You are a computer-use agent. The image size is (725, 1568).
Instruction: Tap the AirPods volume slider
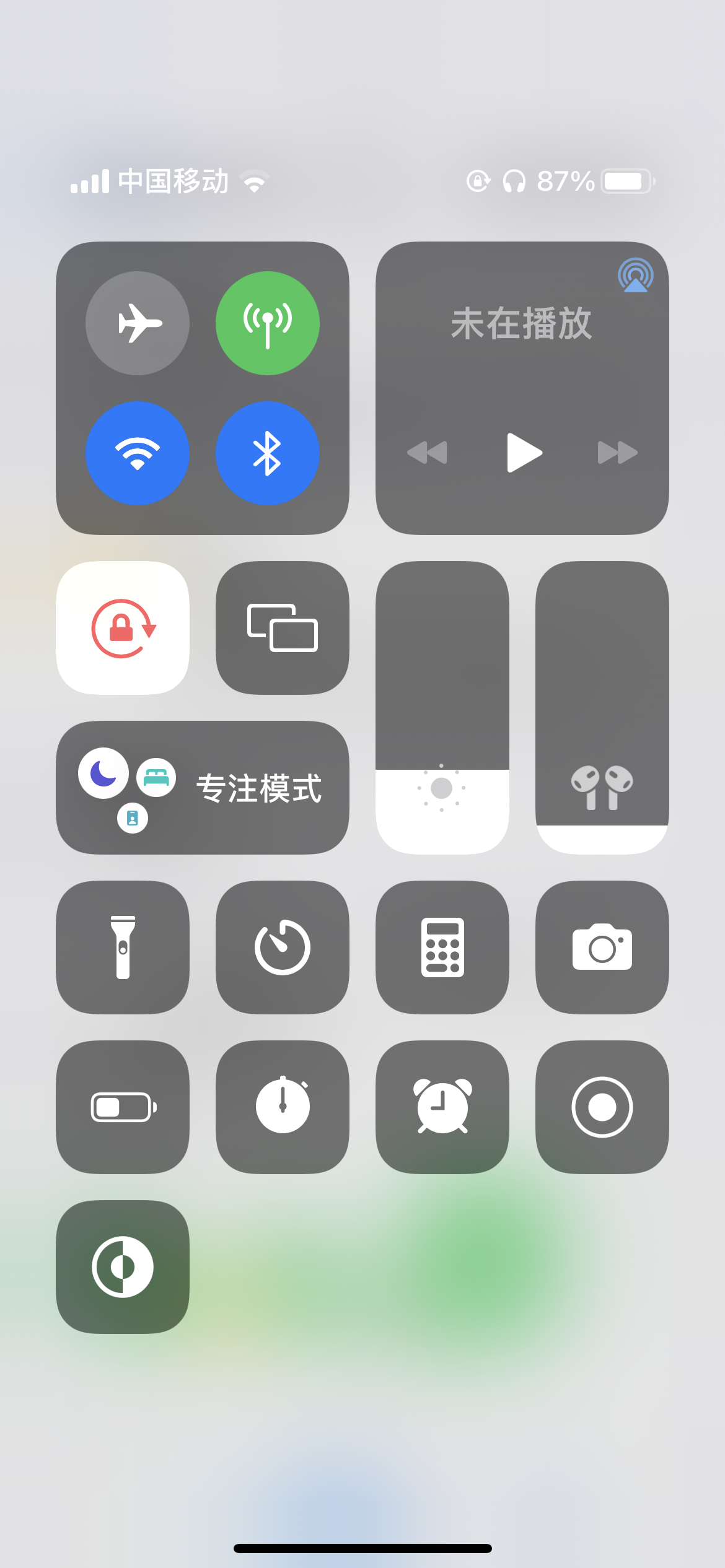602,707
